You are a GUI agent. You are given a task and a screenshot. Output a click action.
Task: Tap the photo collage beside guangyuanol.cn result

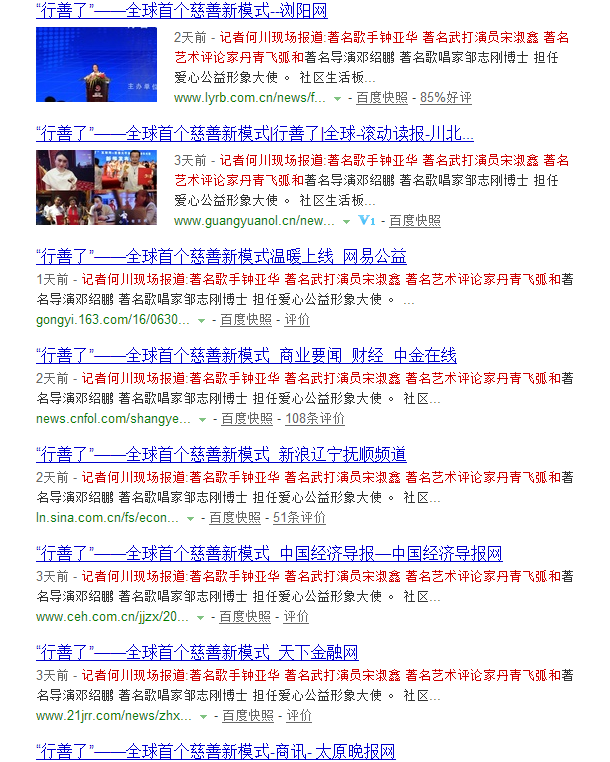click(96, 186)
